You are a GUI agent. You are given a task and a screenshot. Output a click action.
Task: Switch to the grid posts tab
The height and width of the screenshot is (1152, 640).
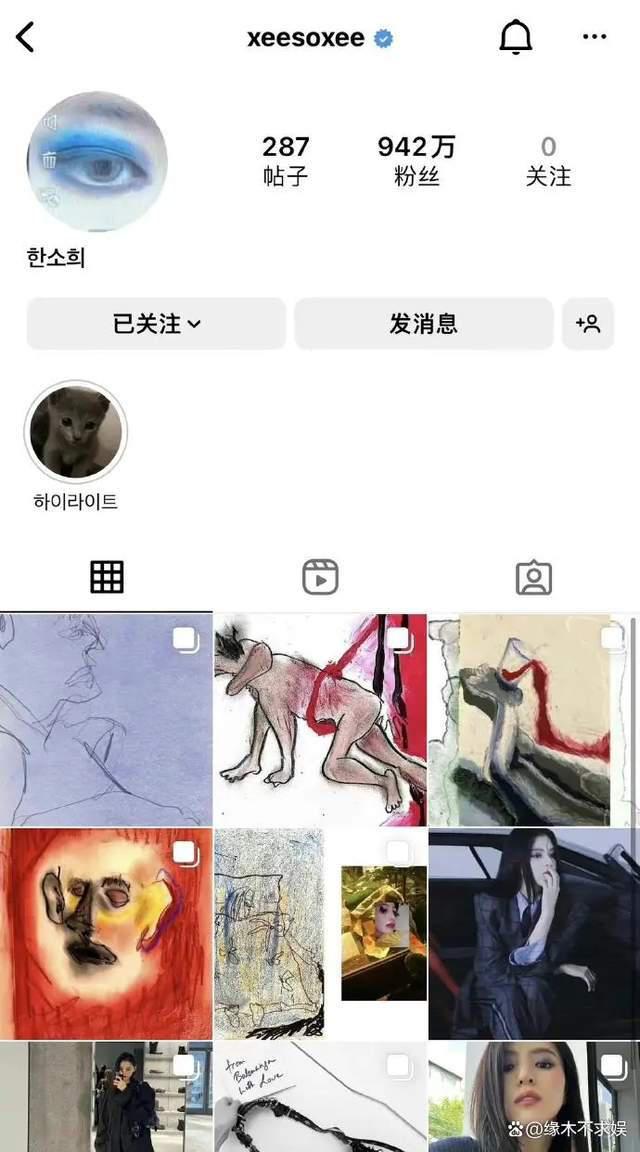106,577
